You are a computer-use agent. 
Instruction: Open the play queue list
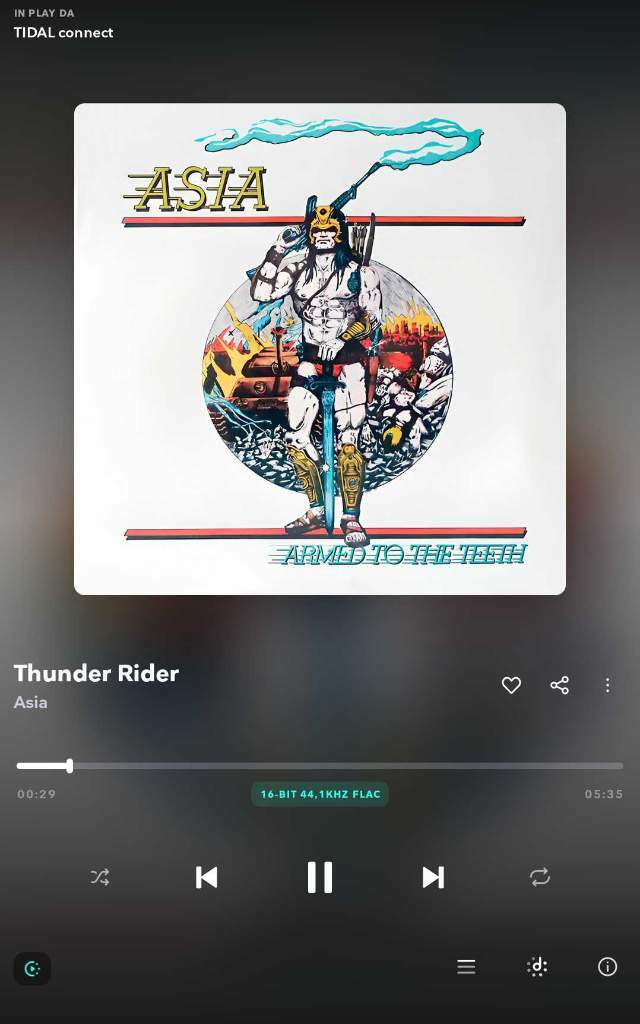(466, 967)
